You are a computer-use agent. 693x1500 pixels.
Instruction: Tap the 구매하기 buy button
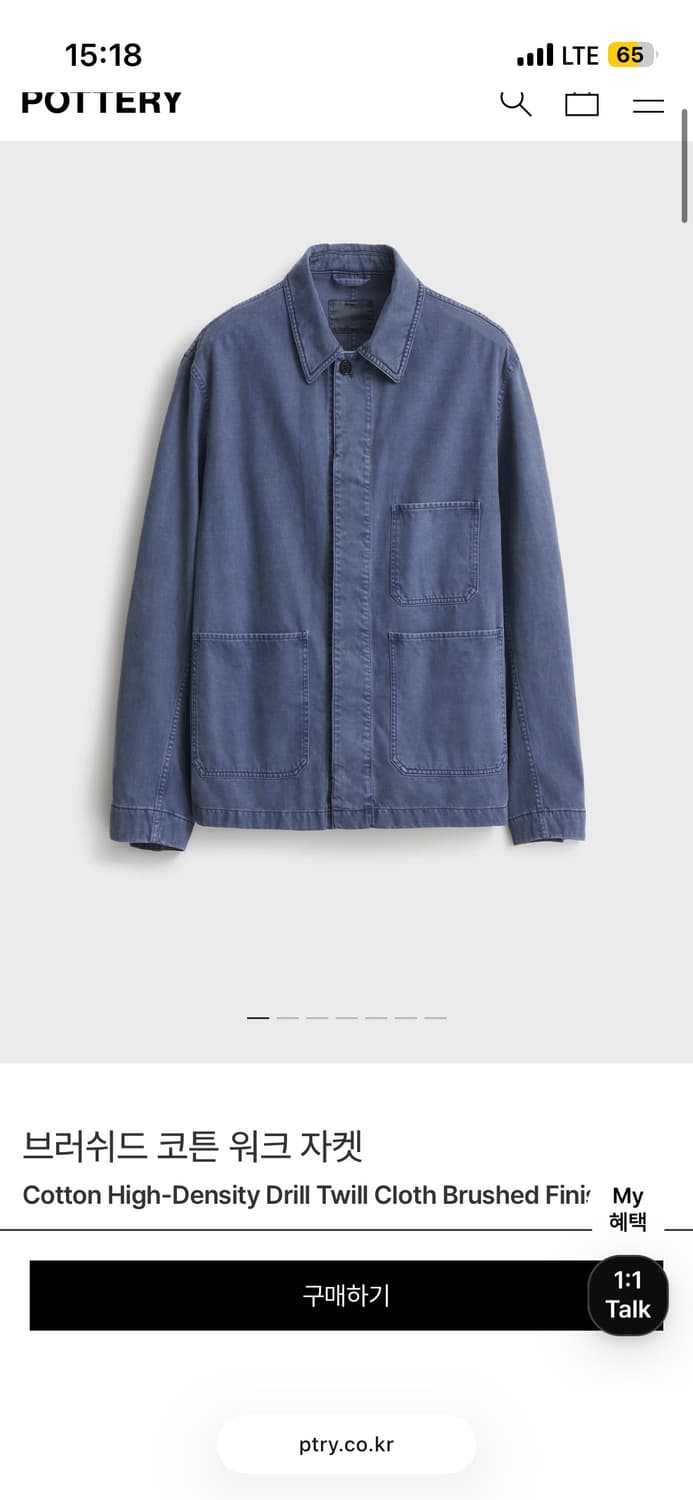click(x=310, y=1295)
